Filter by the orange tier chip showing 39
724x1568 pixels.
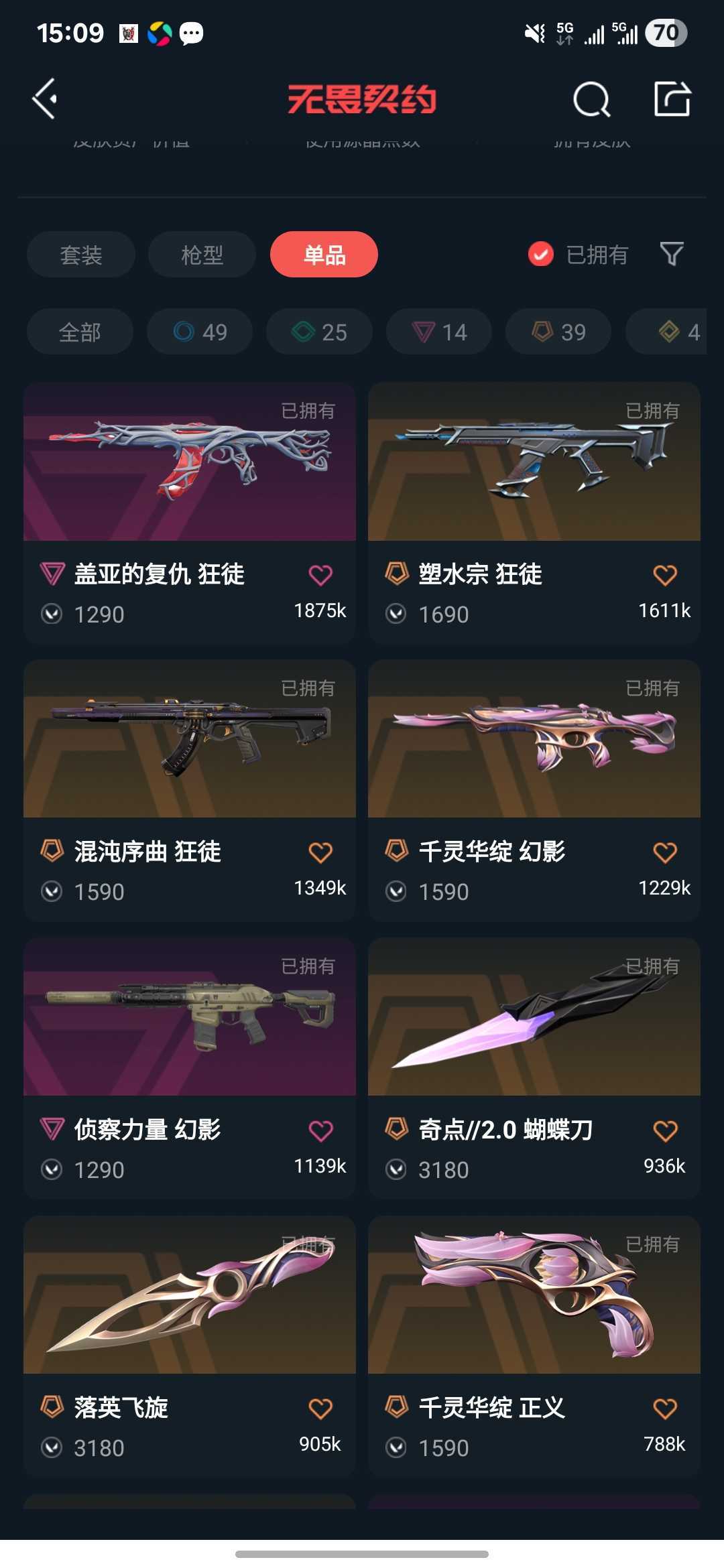tap(558, 332)
